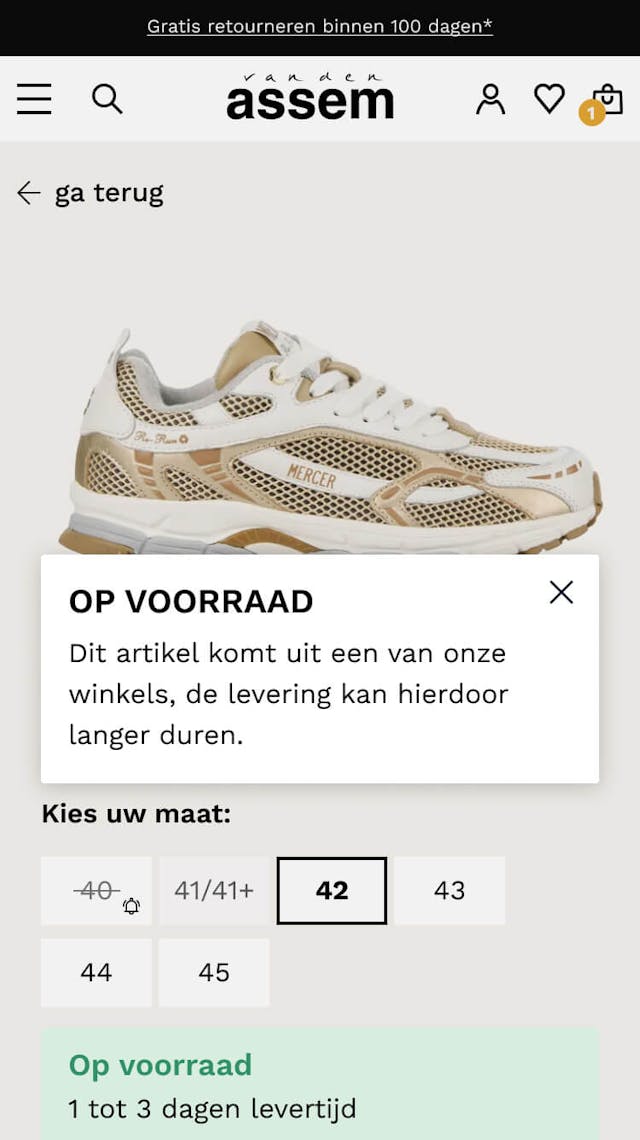This screenshot has height=1140, width=640.
Task: Choose size 45
Action: tap(214, 972)
